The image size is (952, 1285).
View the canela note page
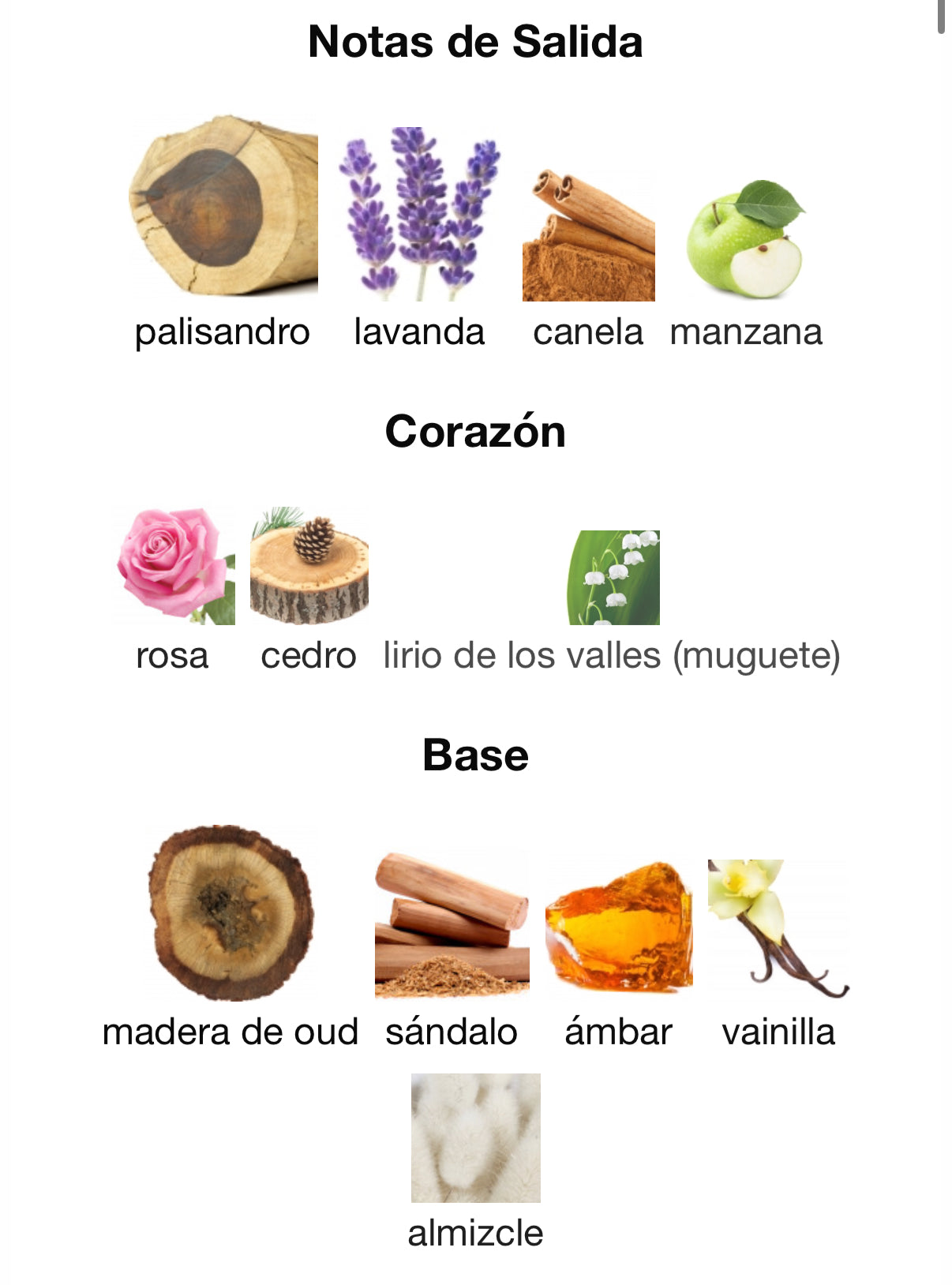[x=588, y=235]
